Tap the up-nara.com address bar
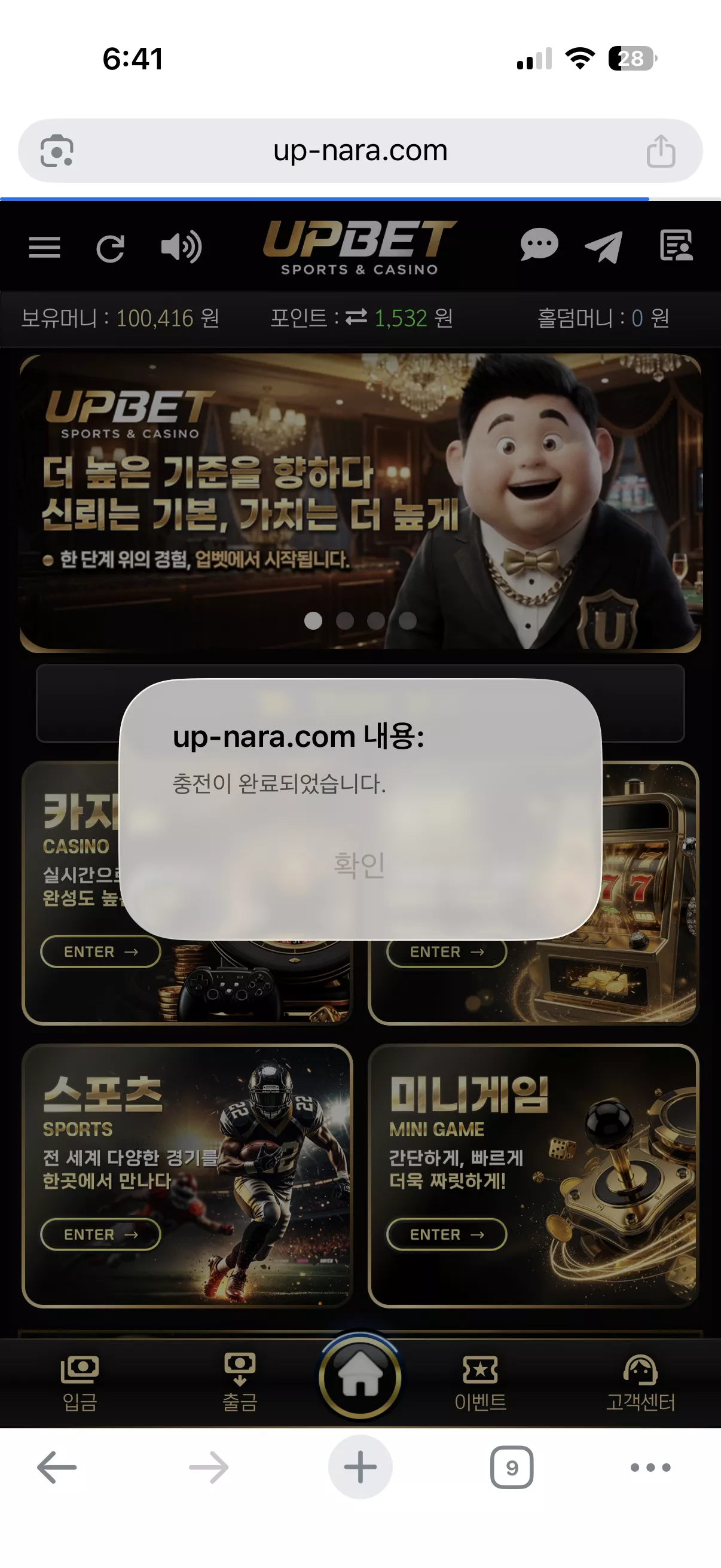Image resolution: width=721 pixels, height=1568 pixels. tap(360, 150)
